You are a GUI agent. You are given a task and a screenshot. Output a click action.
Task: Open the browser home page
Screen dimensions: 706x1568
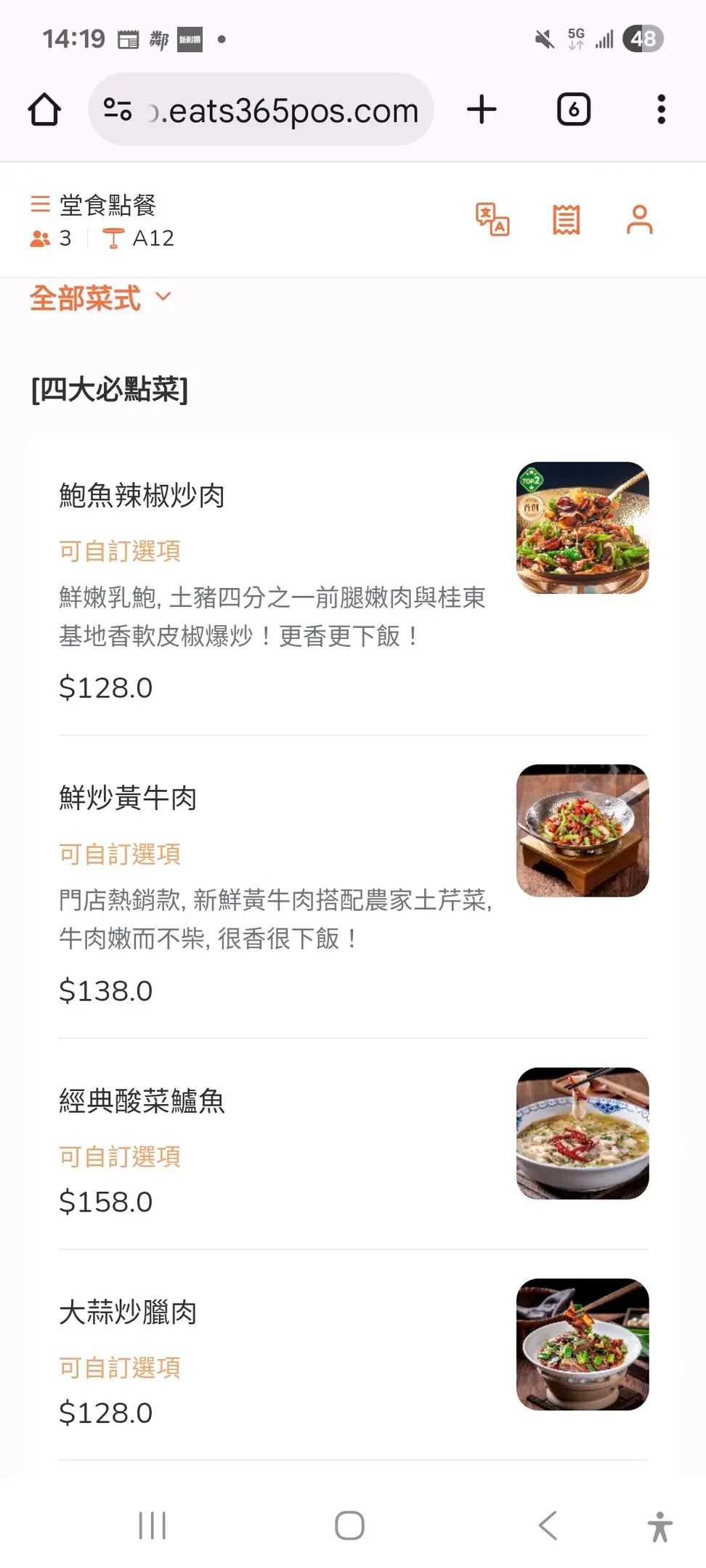coord(44,110)
